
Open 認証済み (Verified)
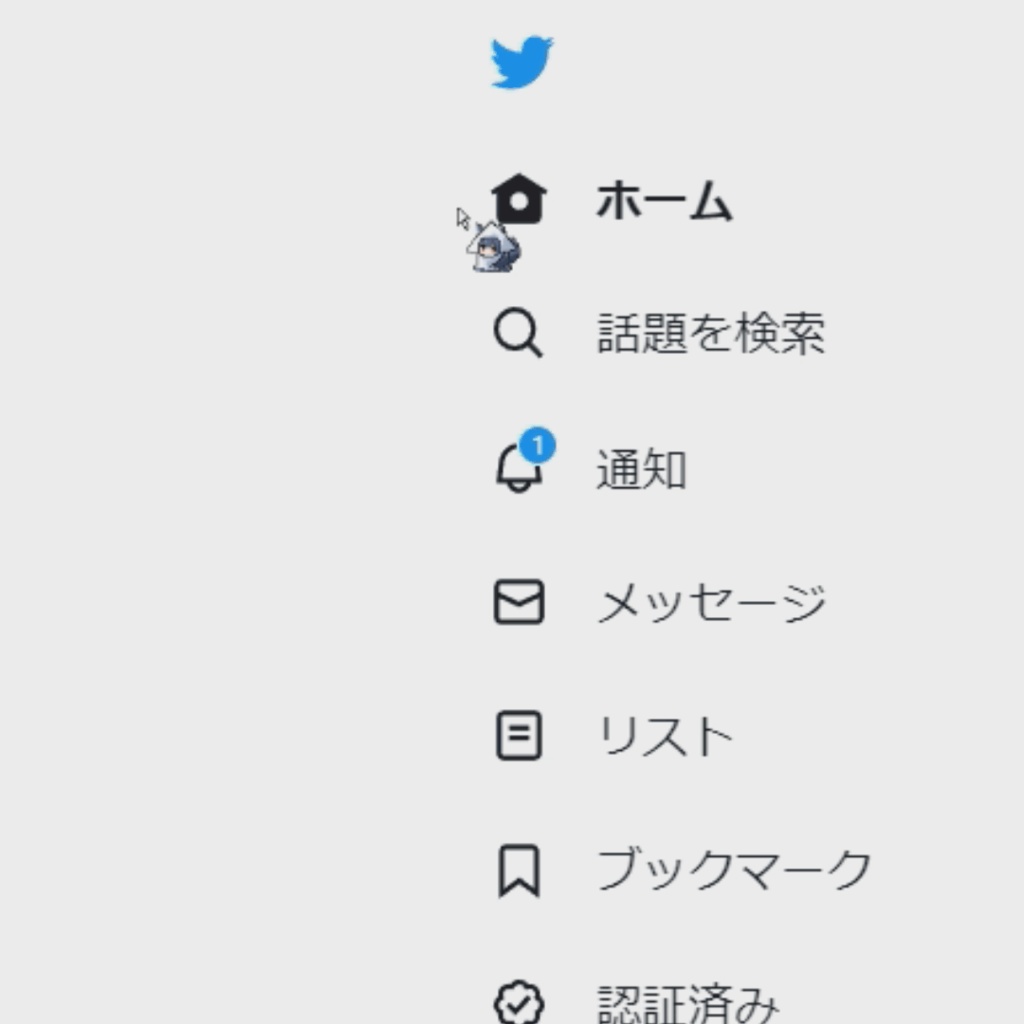coord(687,1002)
